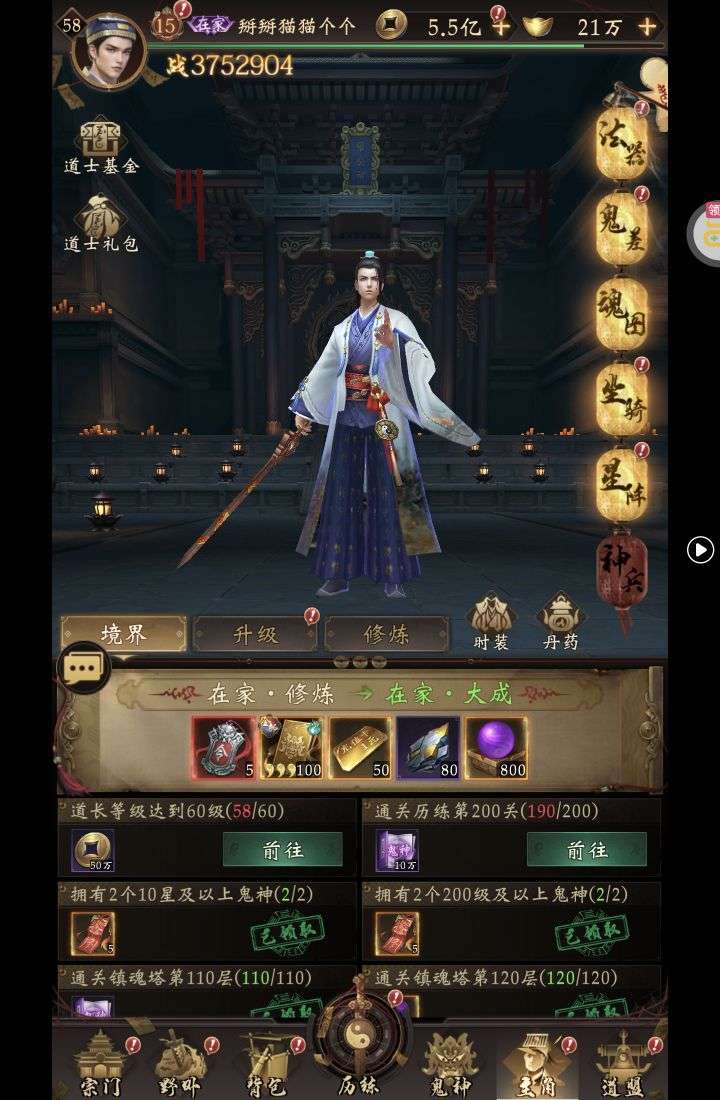Go to 宗门 in bottom navigation
The image size is (720, 1100).
[101, 1066]
